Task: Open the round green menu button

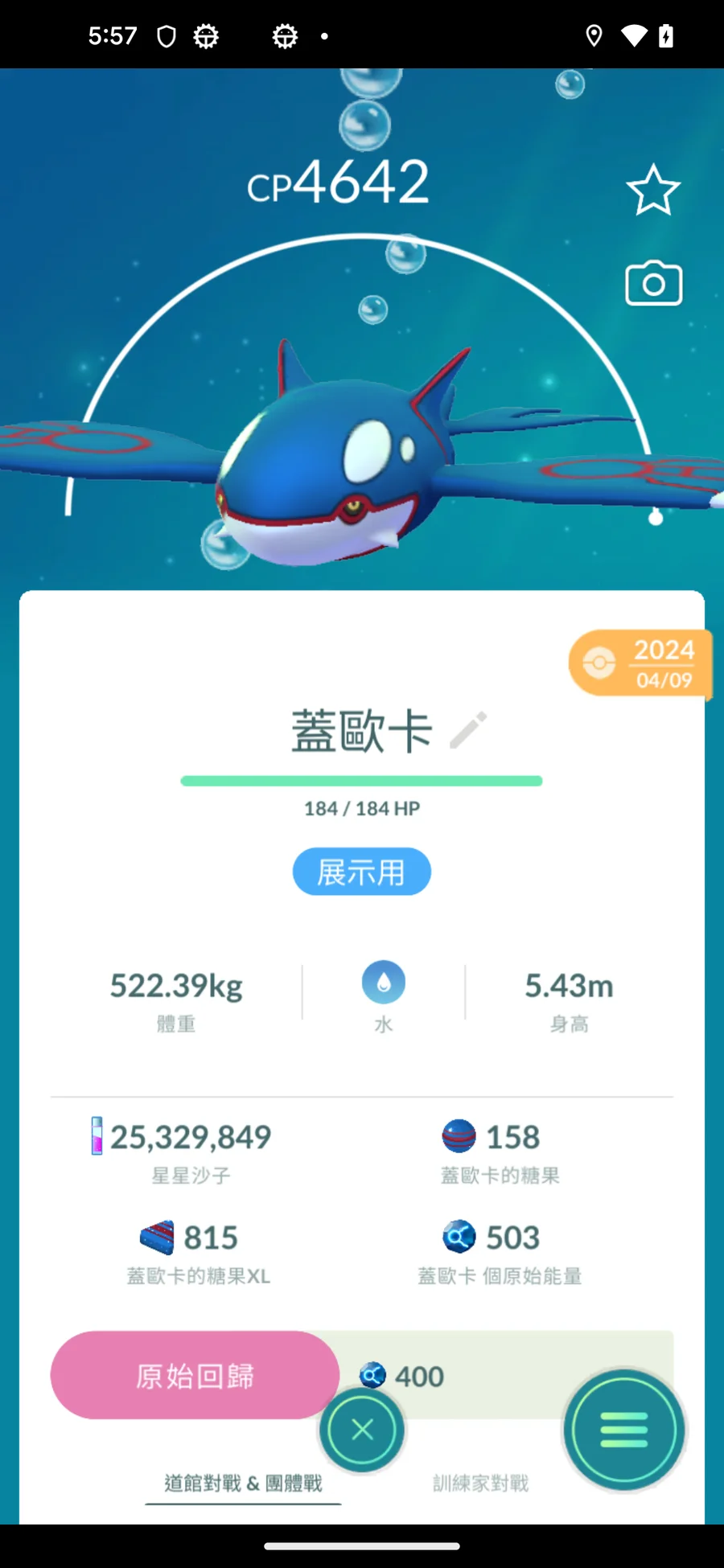Action: tap(623, 1430)
